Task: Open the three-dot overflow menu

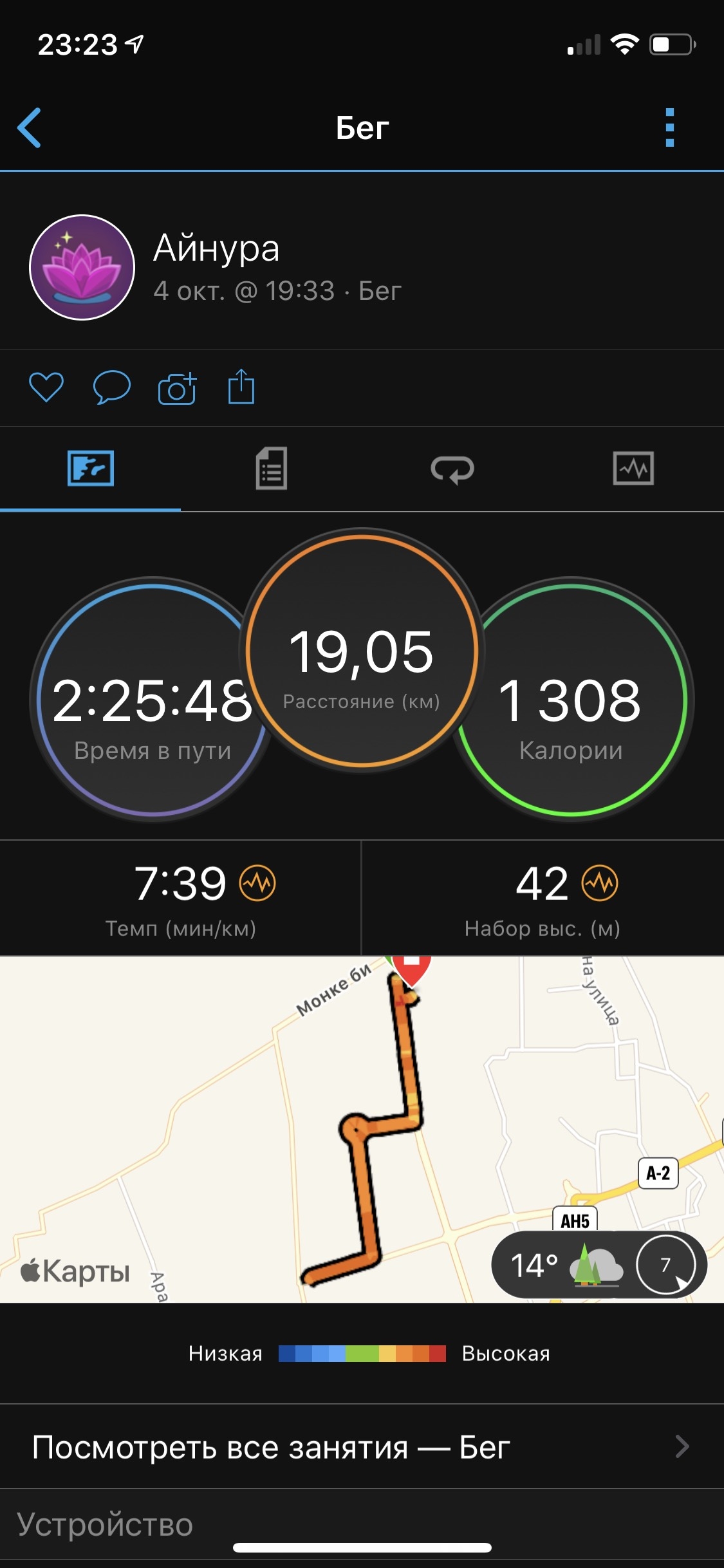Action: tap(669, 127)
